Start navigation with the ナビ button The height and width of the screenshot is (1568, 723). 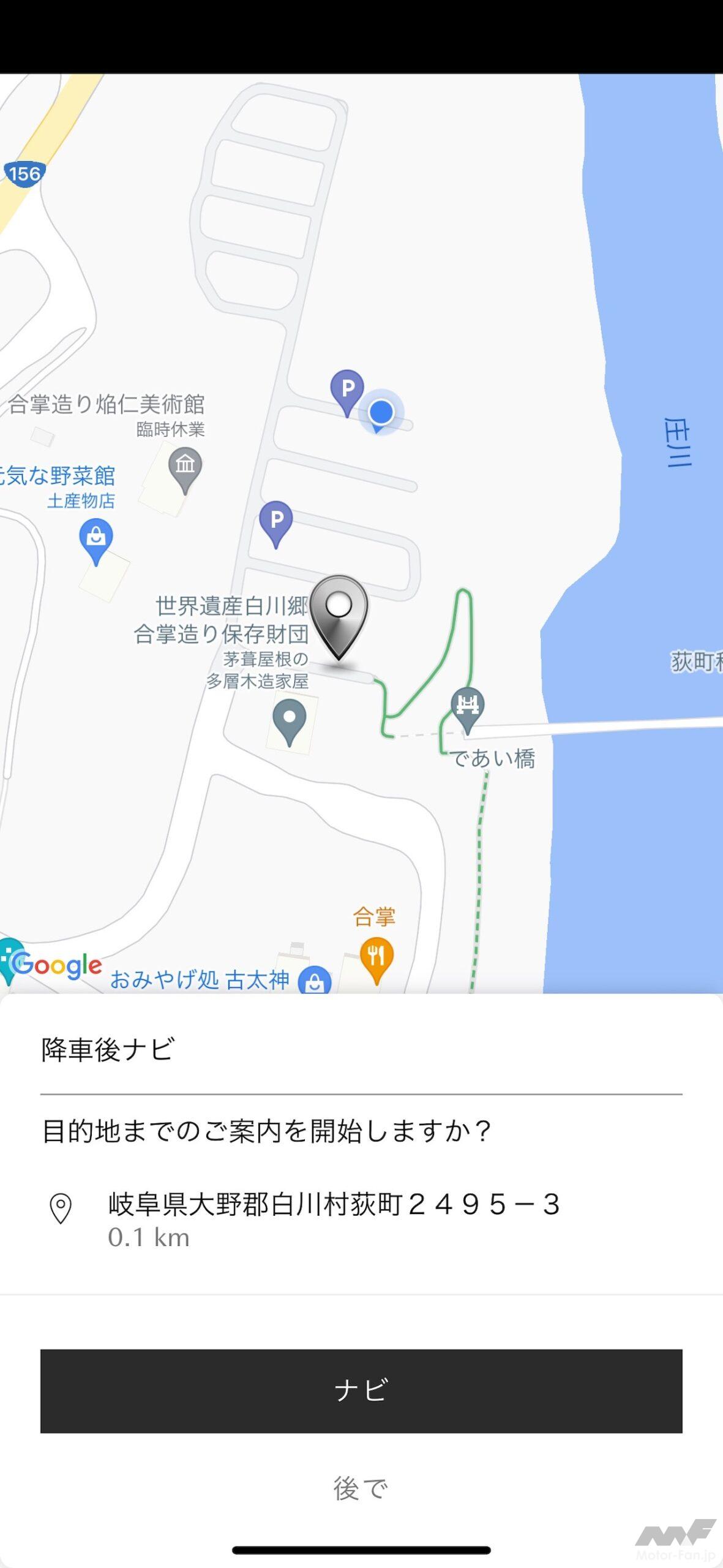[x=361, y=1390]
